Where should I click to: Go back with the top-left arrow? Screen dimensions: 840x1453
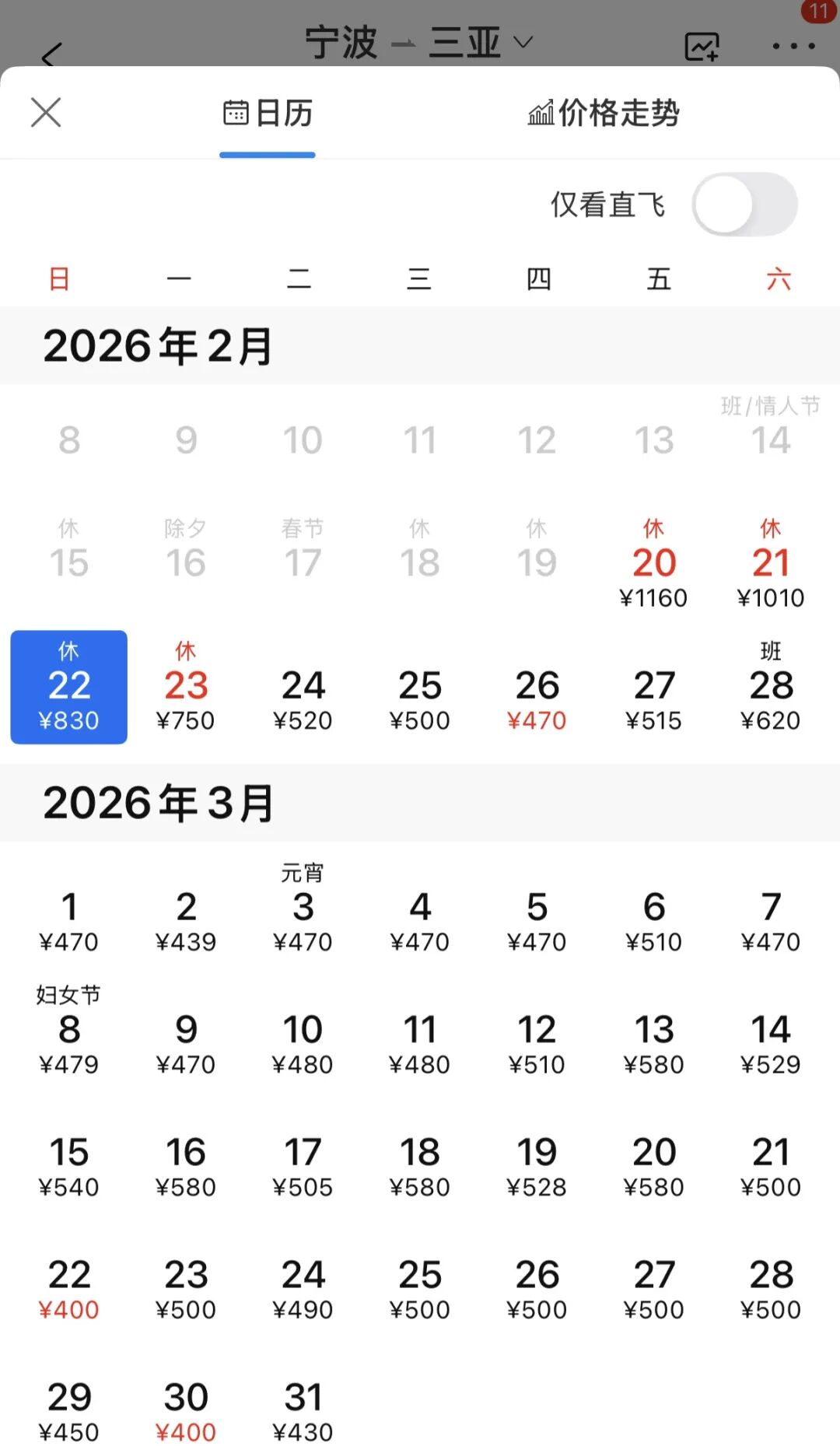tap(51, 54)
